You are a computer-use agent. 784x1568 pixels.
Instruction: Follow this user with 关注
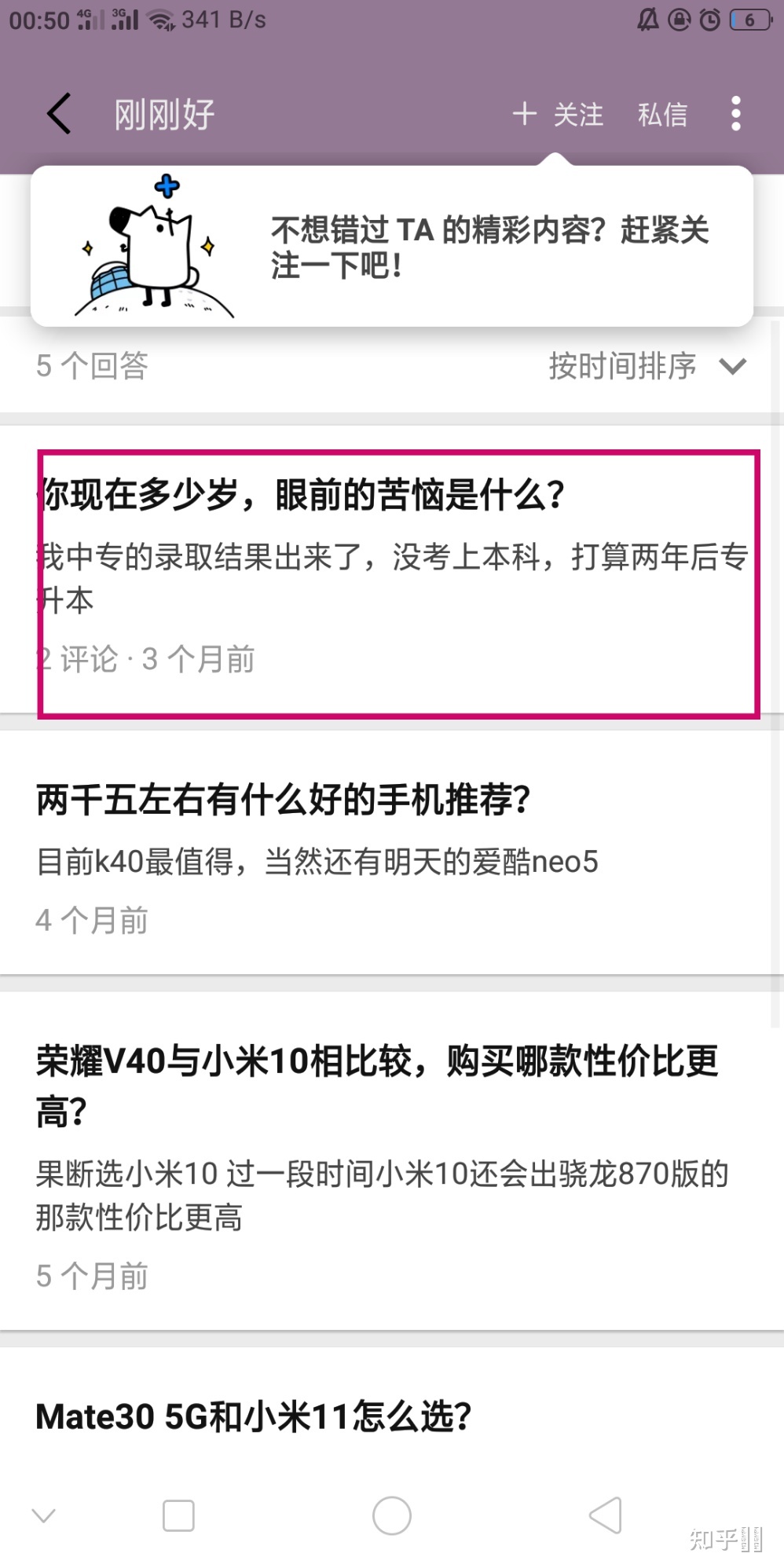point(559,115)
